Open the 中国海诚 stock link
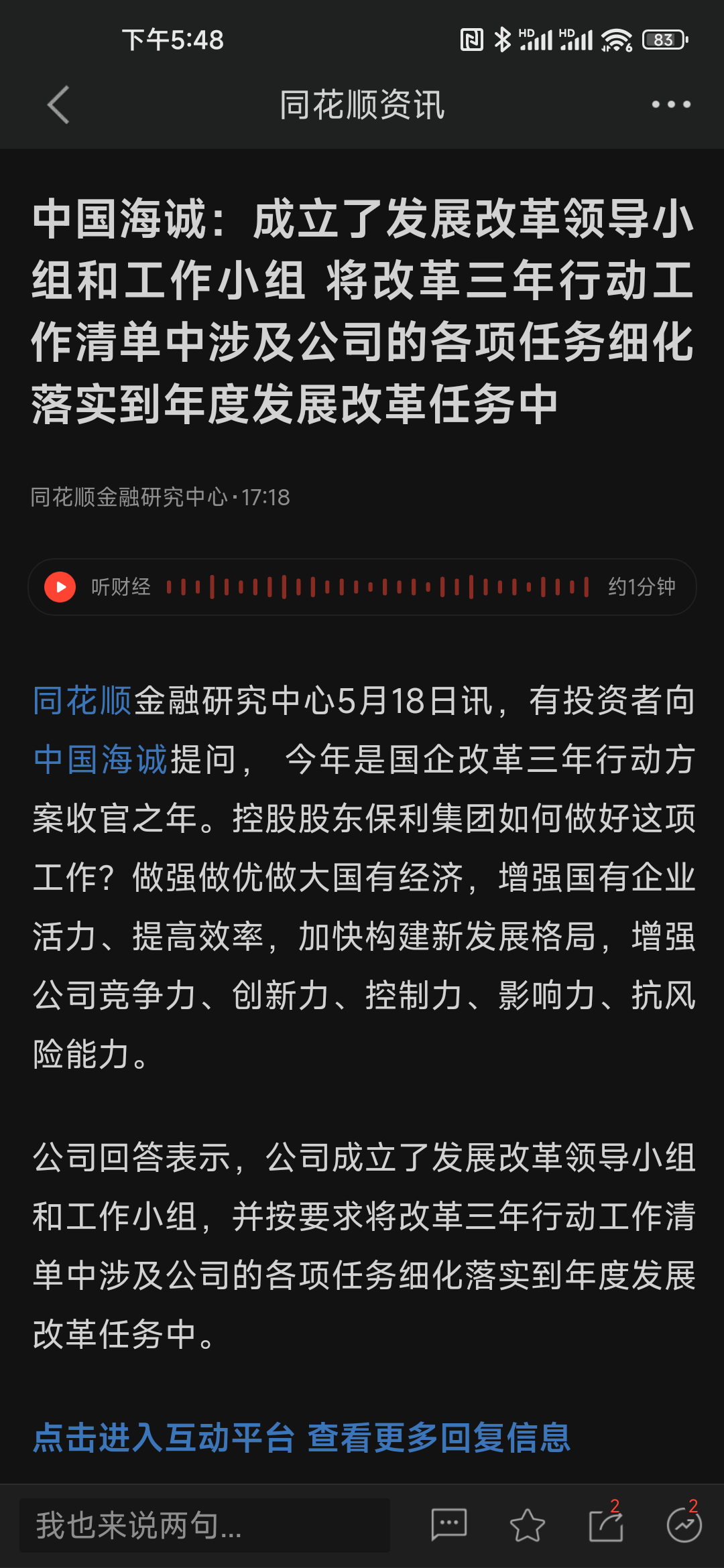Screen dimensions: 724x1568 [x=100, y=760]
